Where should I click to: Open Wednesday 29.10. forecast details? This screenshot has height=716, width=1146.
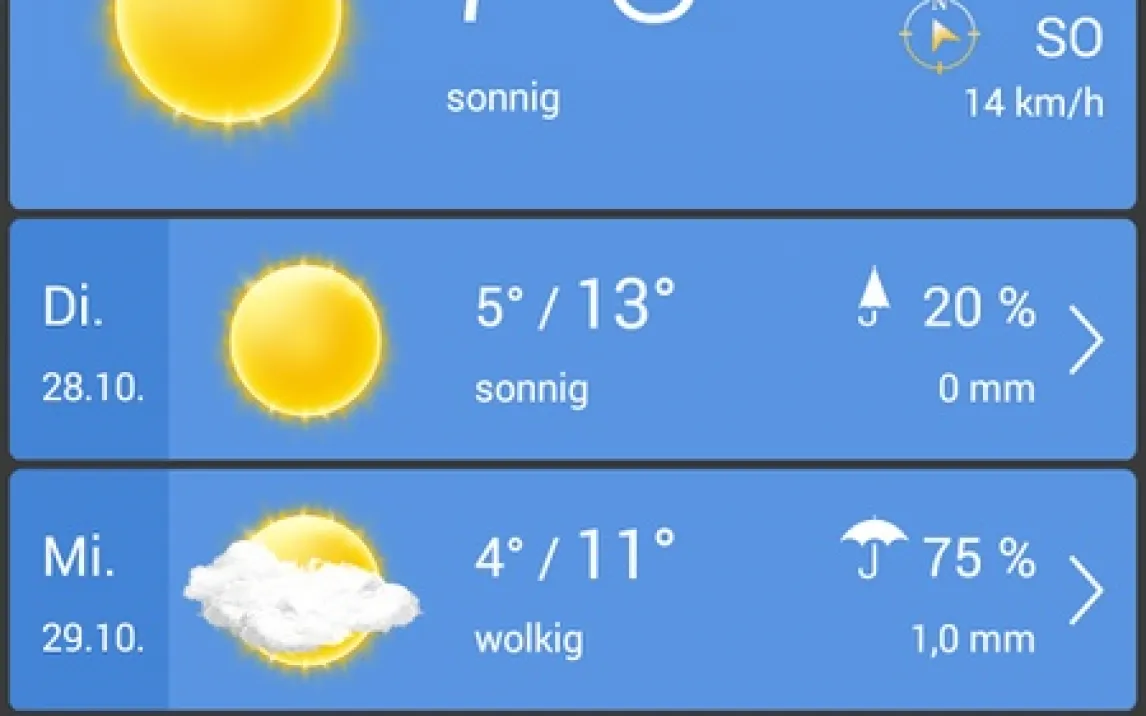coord(1085,590)
